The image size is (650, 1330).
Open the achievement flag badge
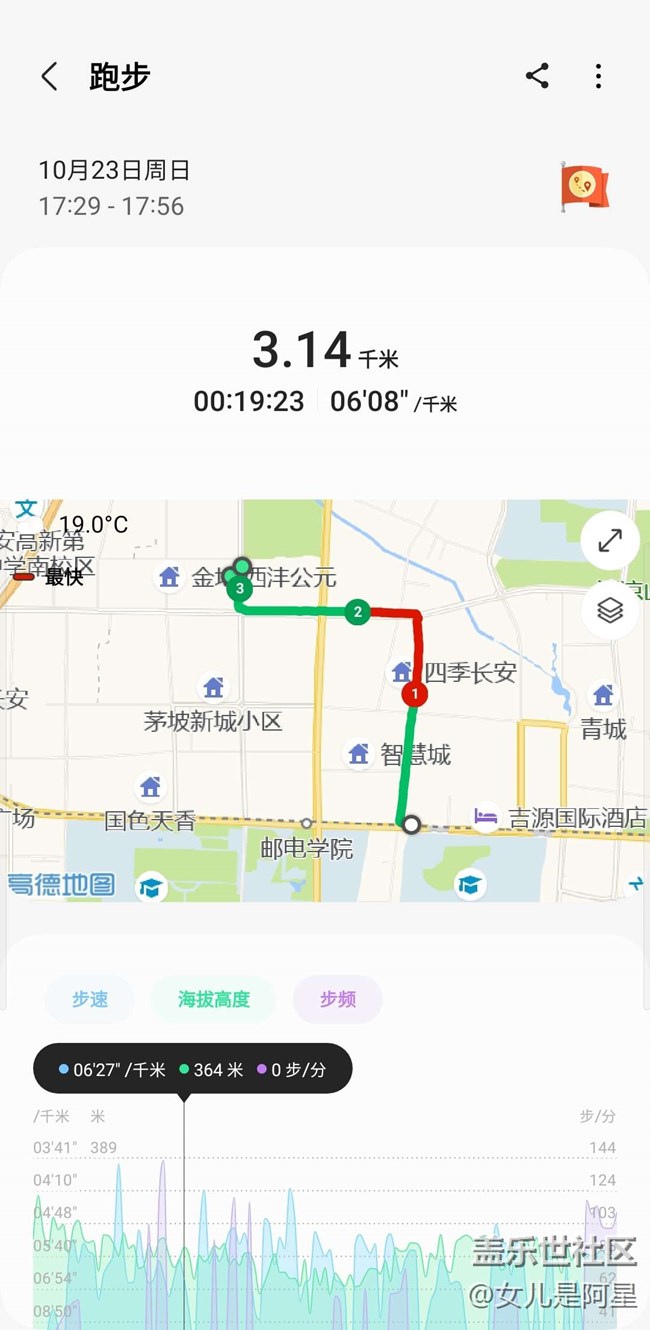(x=585, y=187)
